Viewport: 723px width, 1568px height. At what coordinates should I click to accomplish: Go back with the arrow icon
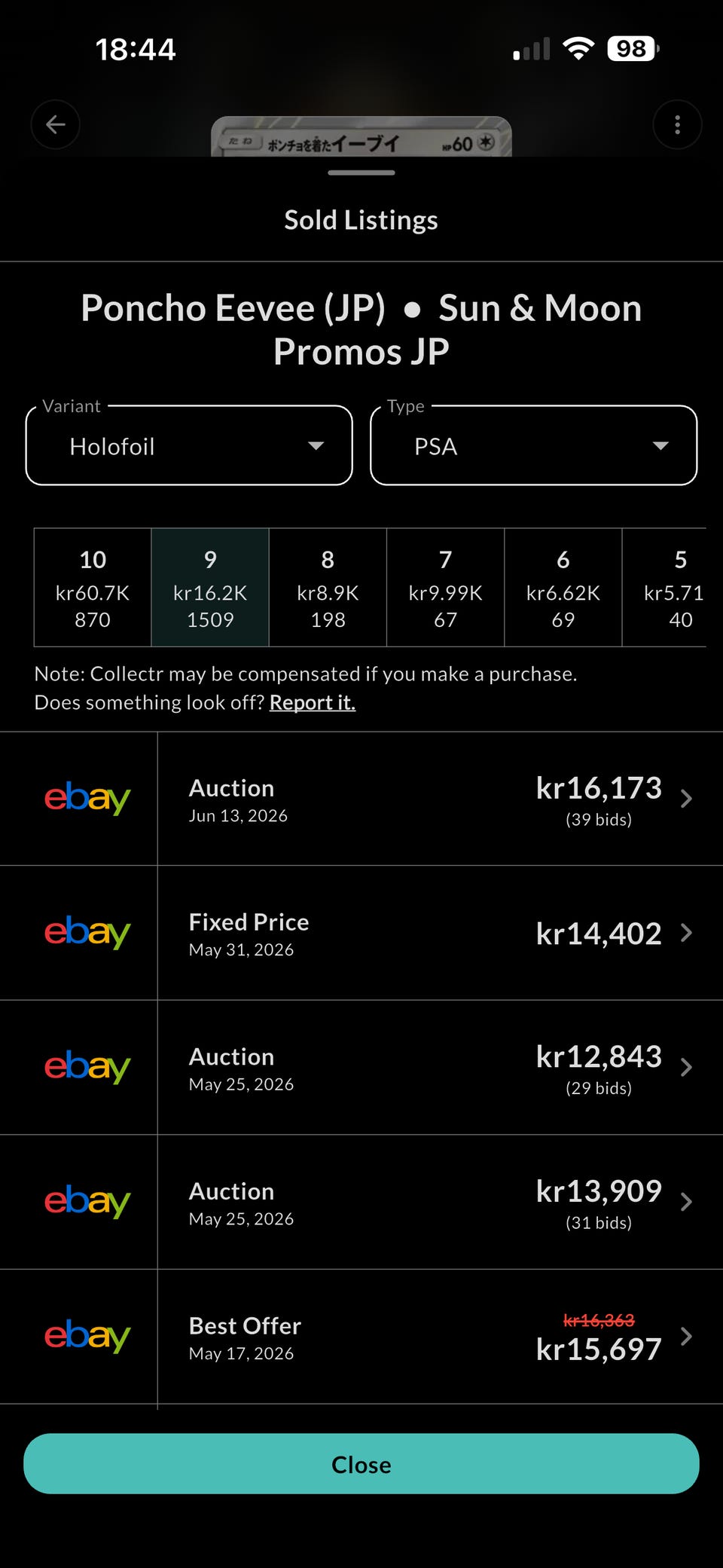tap(56, 124)
